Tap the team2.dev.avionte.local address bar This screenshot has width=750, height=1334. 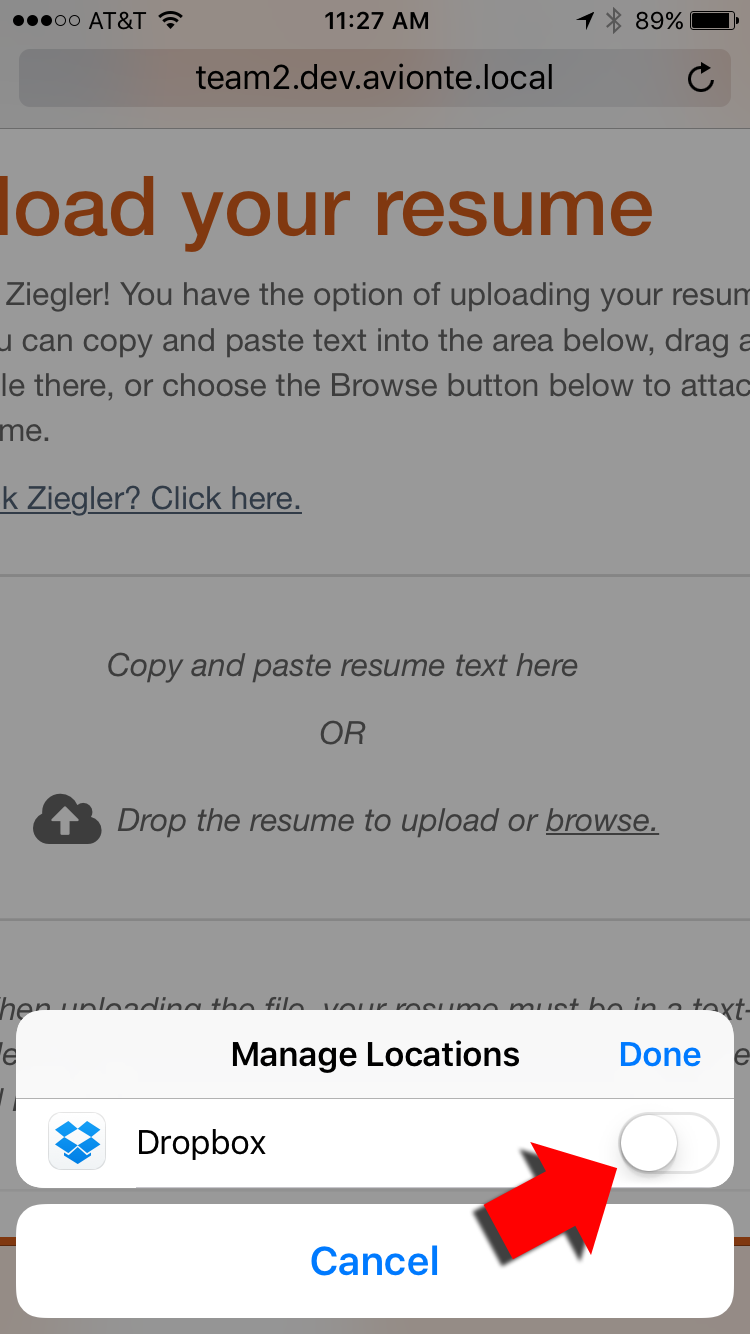point(375,78)
